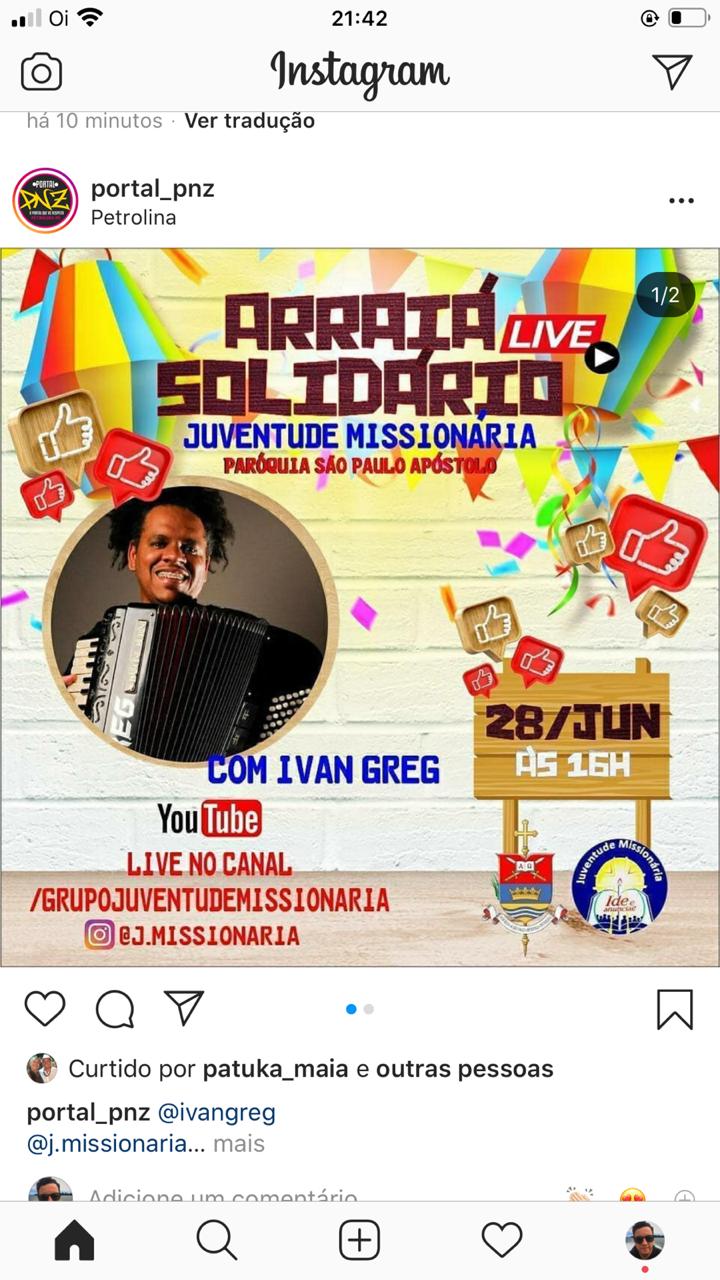Screen dimensions: 720x1280
Task: Like the portal_pnz post
Action: click(x=45, y=1009)
